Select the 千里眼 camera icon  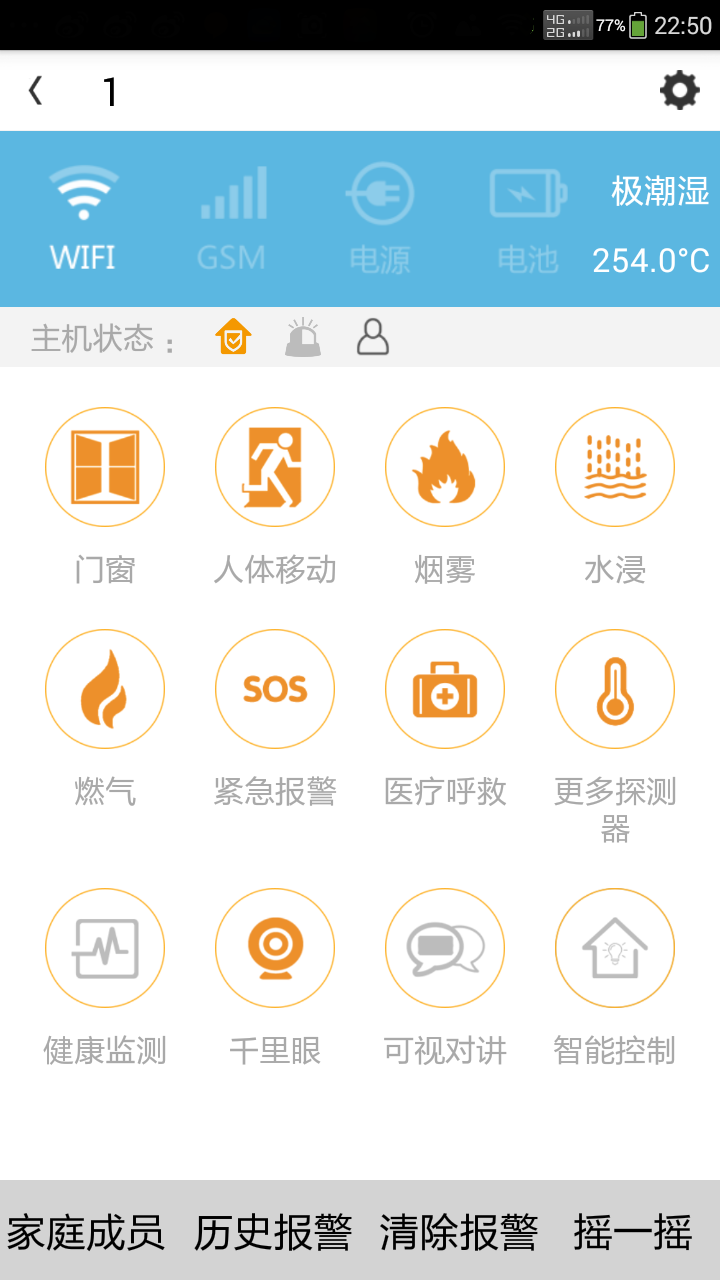[x=275, y=948]
